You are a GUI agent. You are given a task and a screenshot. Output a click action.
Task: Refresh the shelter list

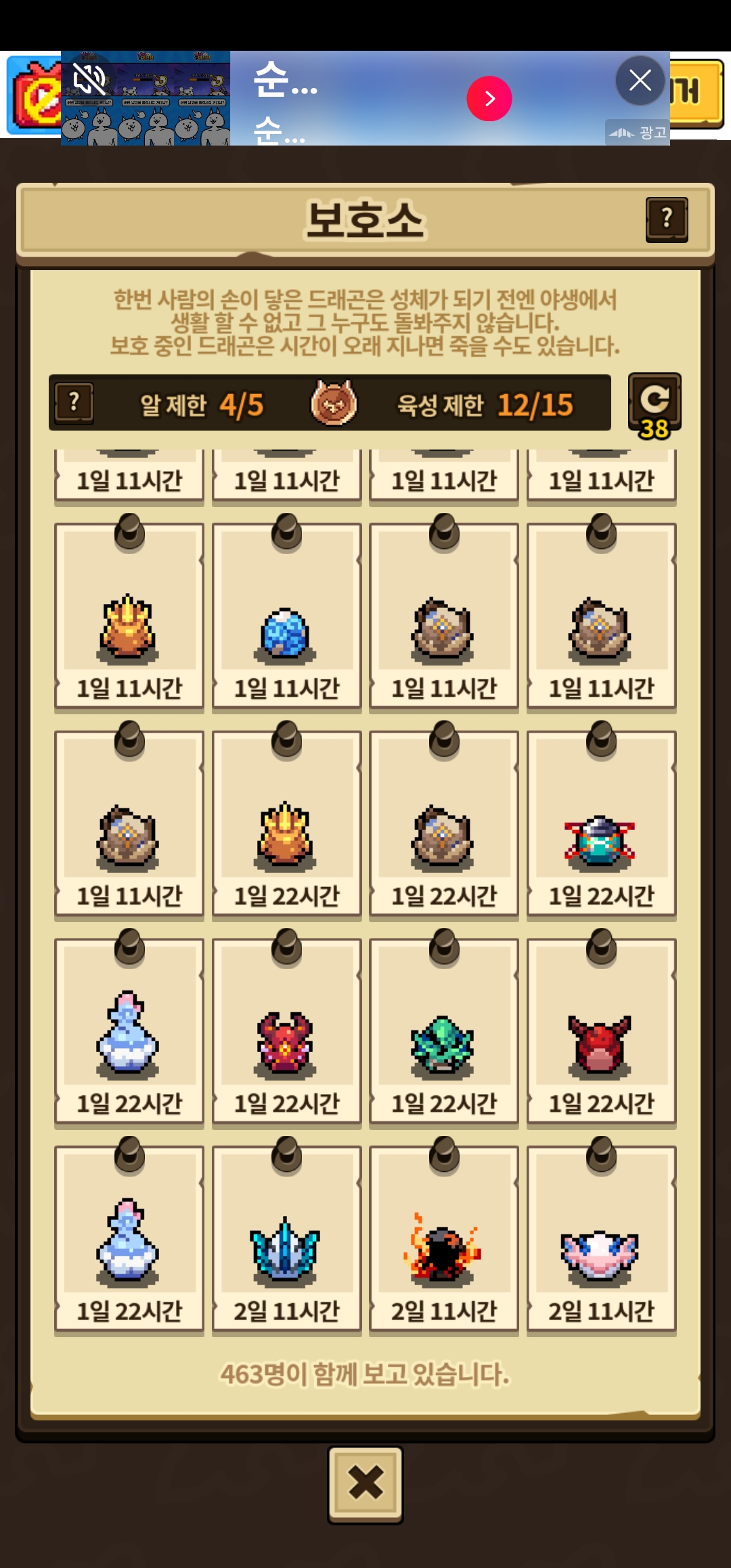(654, 402)
